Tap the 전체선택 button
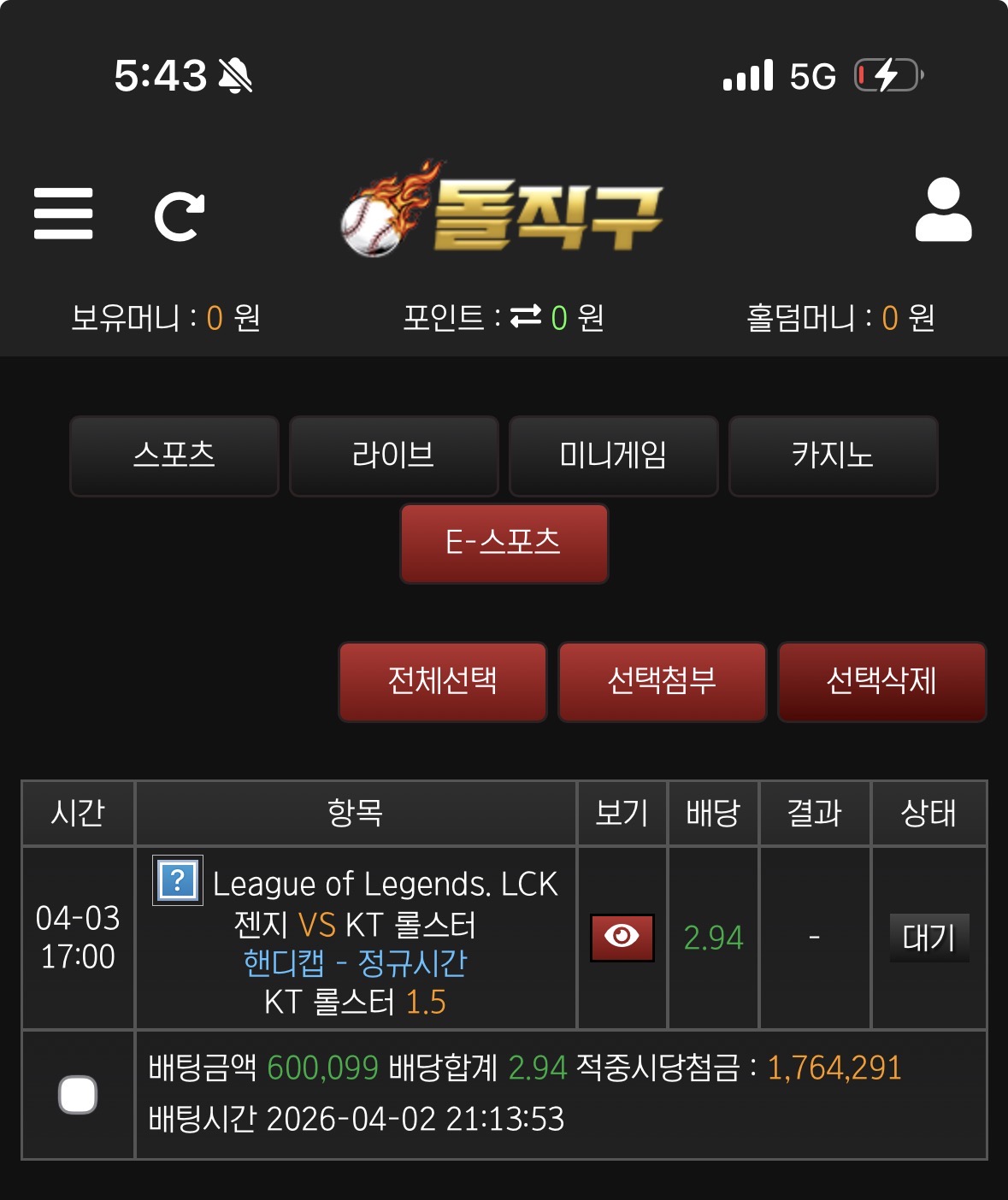This screenshot has height=1200, width=1008. (x=443, y=681)
